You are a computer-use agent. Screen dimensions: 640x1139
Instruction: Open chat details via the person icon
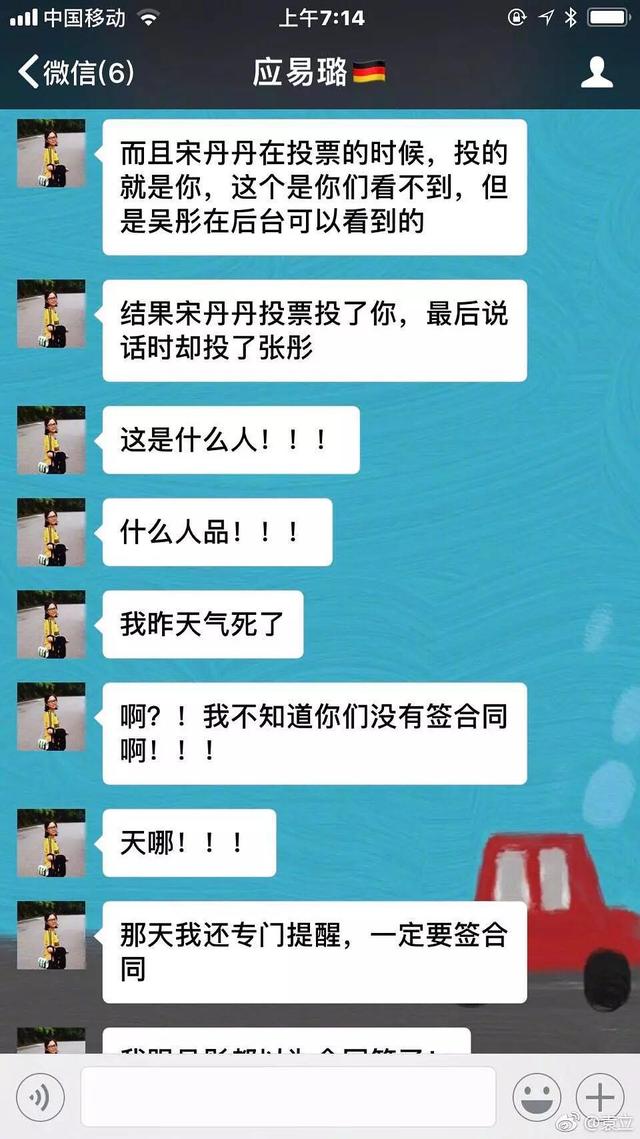tap(597, 72)
